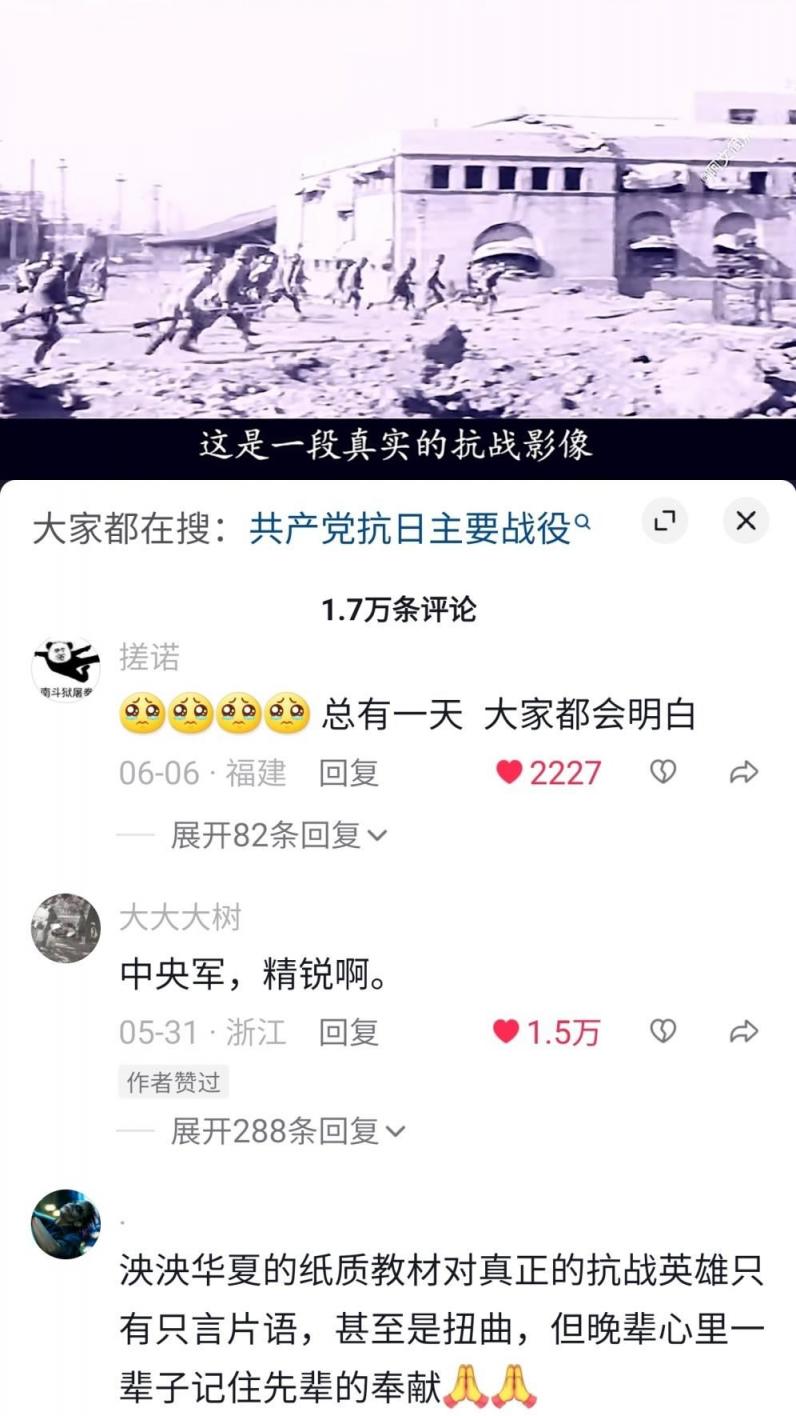Expand 288 replies under 大大大树's comment
This screenshot has width=796, height=1416.
[x=288, y=1131]
